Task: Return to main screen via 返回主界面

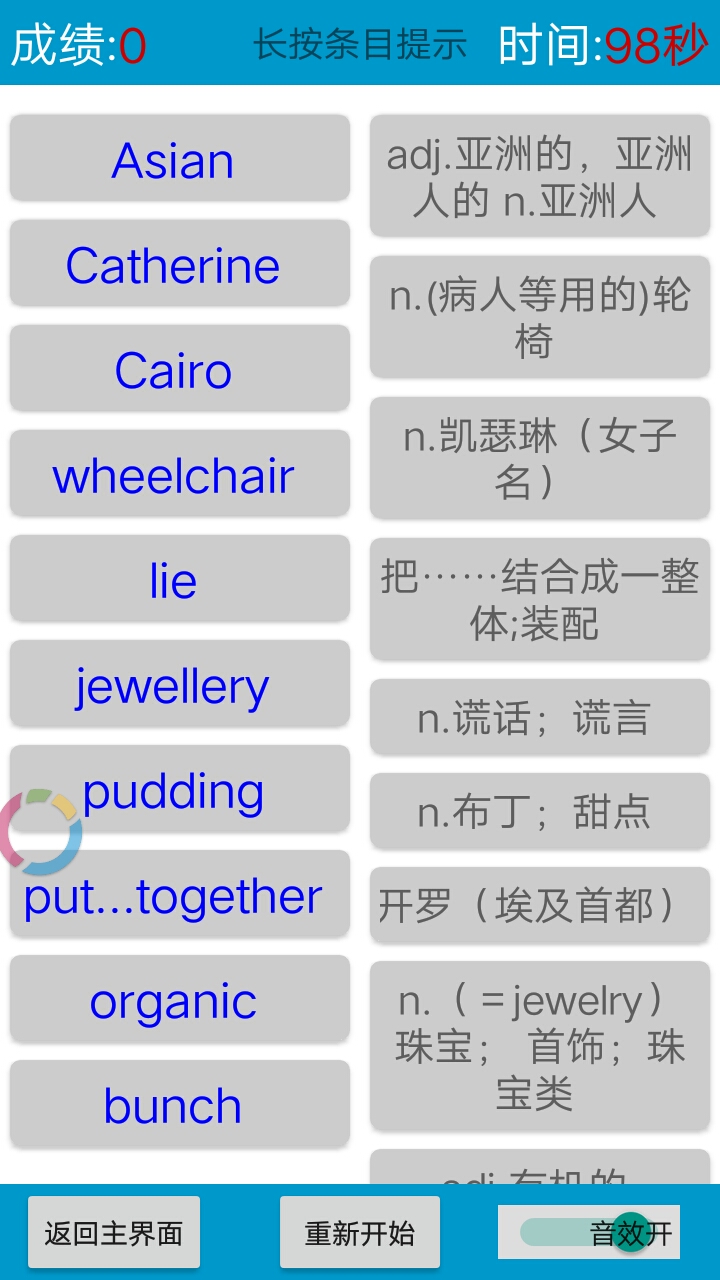Action: coord(114,1232)
